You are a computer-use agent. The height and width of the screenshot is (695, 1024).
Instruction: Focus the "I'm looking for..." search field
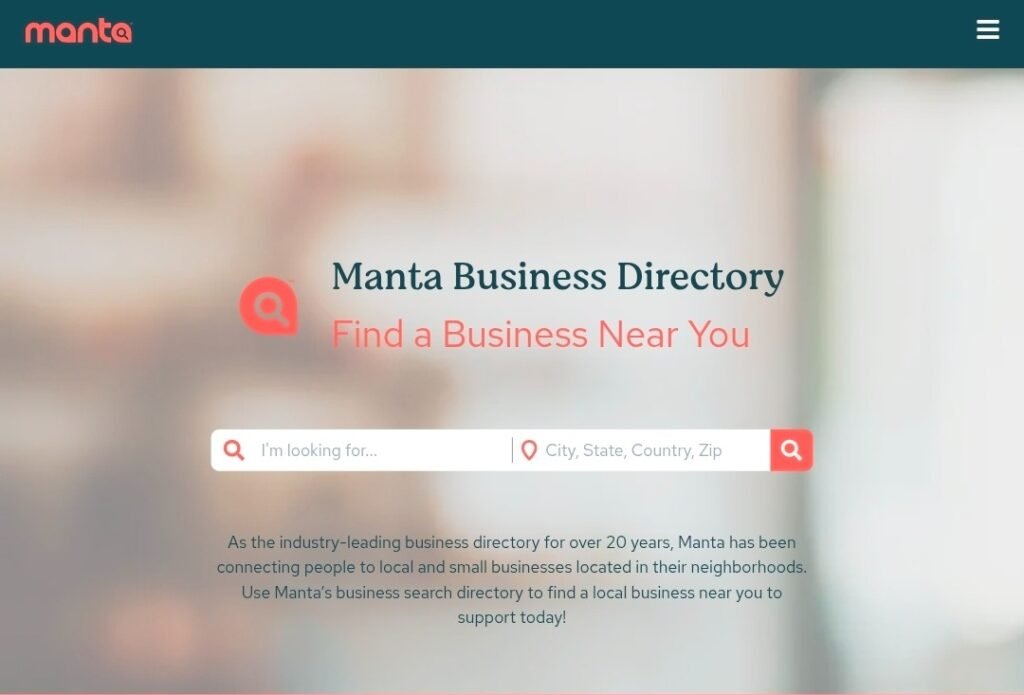[380, 450]
